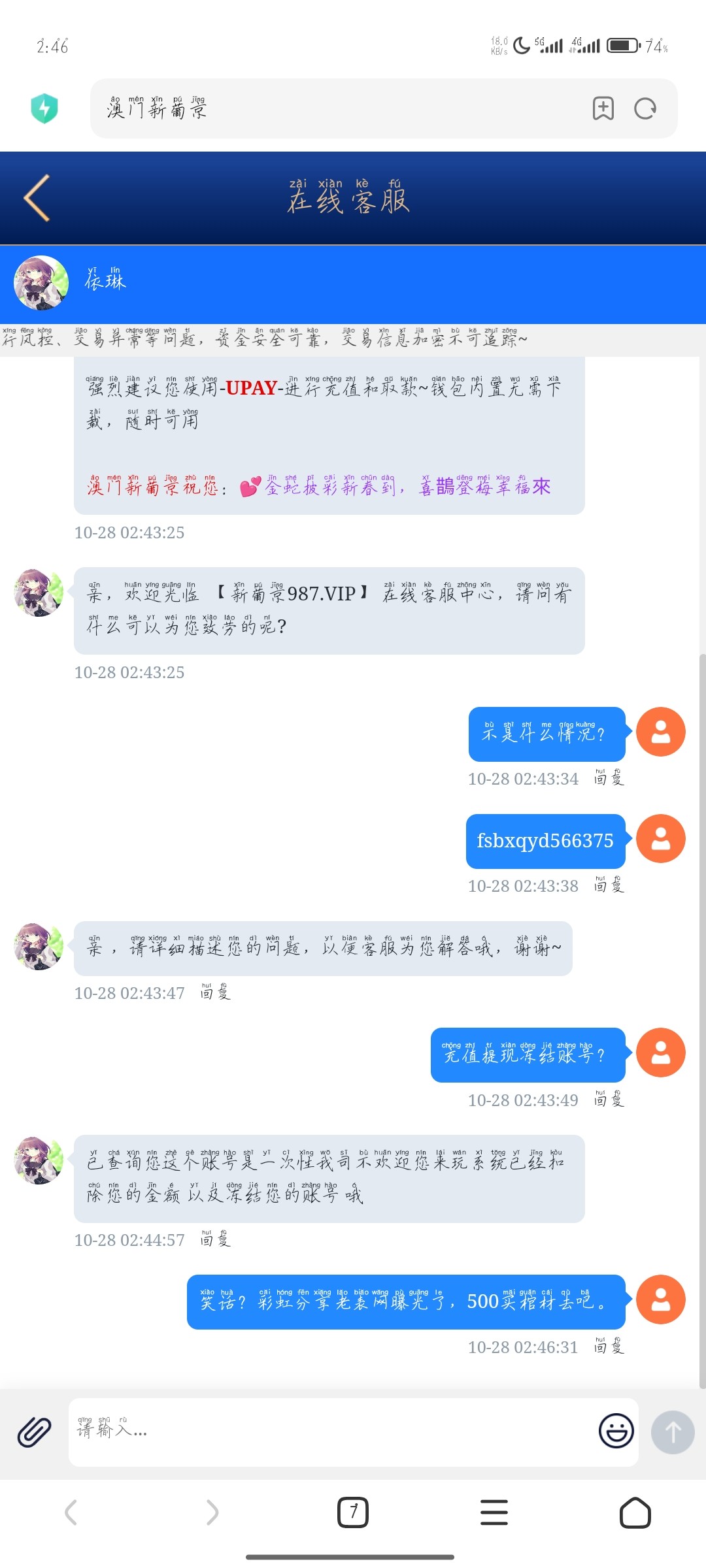Viewport: 706px width, 1568px height.
Task: Tap 回复 under the fsbxqyd566375 message
Action: [x=609, y=886]
